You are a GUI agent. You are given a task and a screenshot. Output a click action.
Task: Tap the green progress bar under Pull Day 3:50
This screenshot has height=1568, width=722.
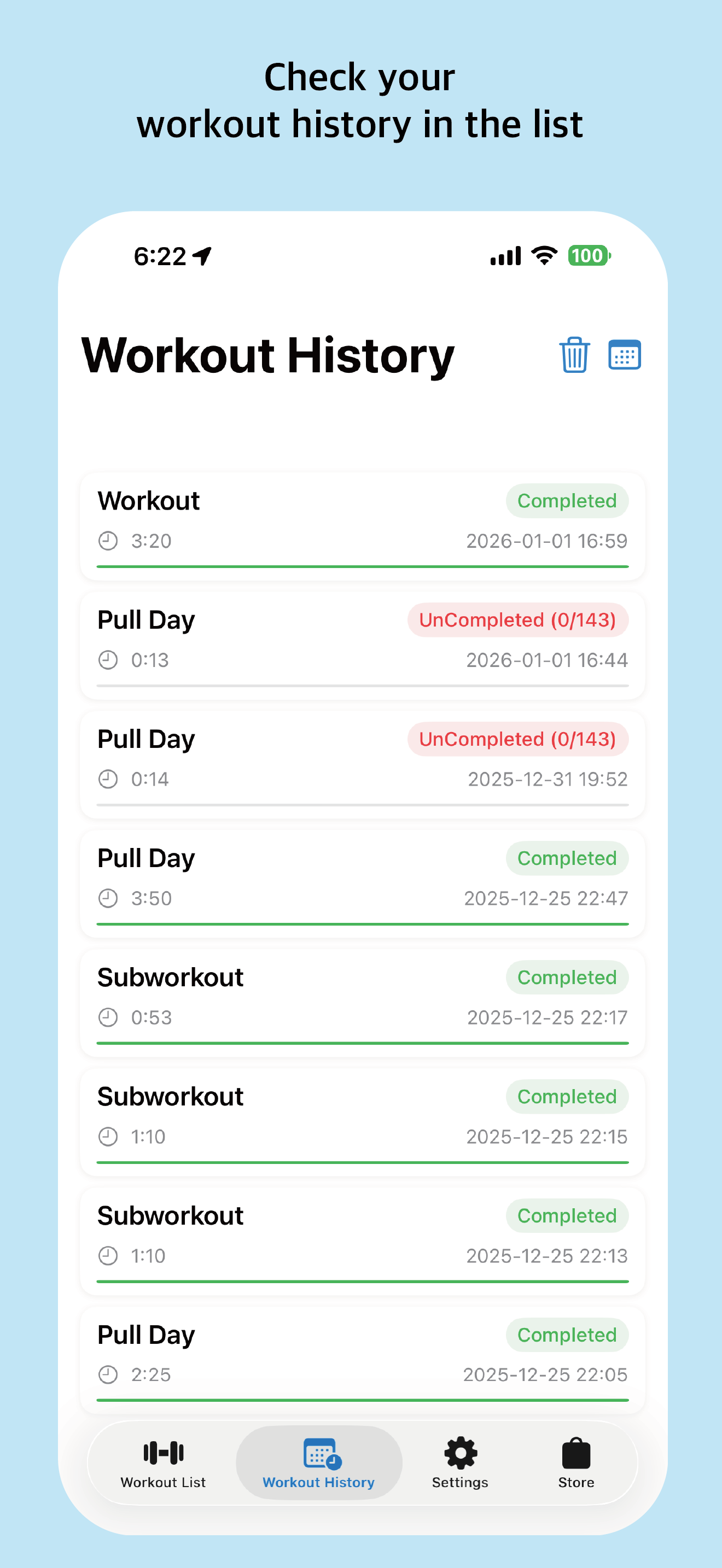pos(361,923)
